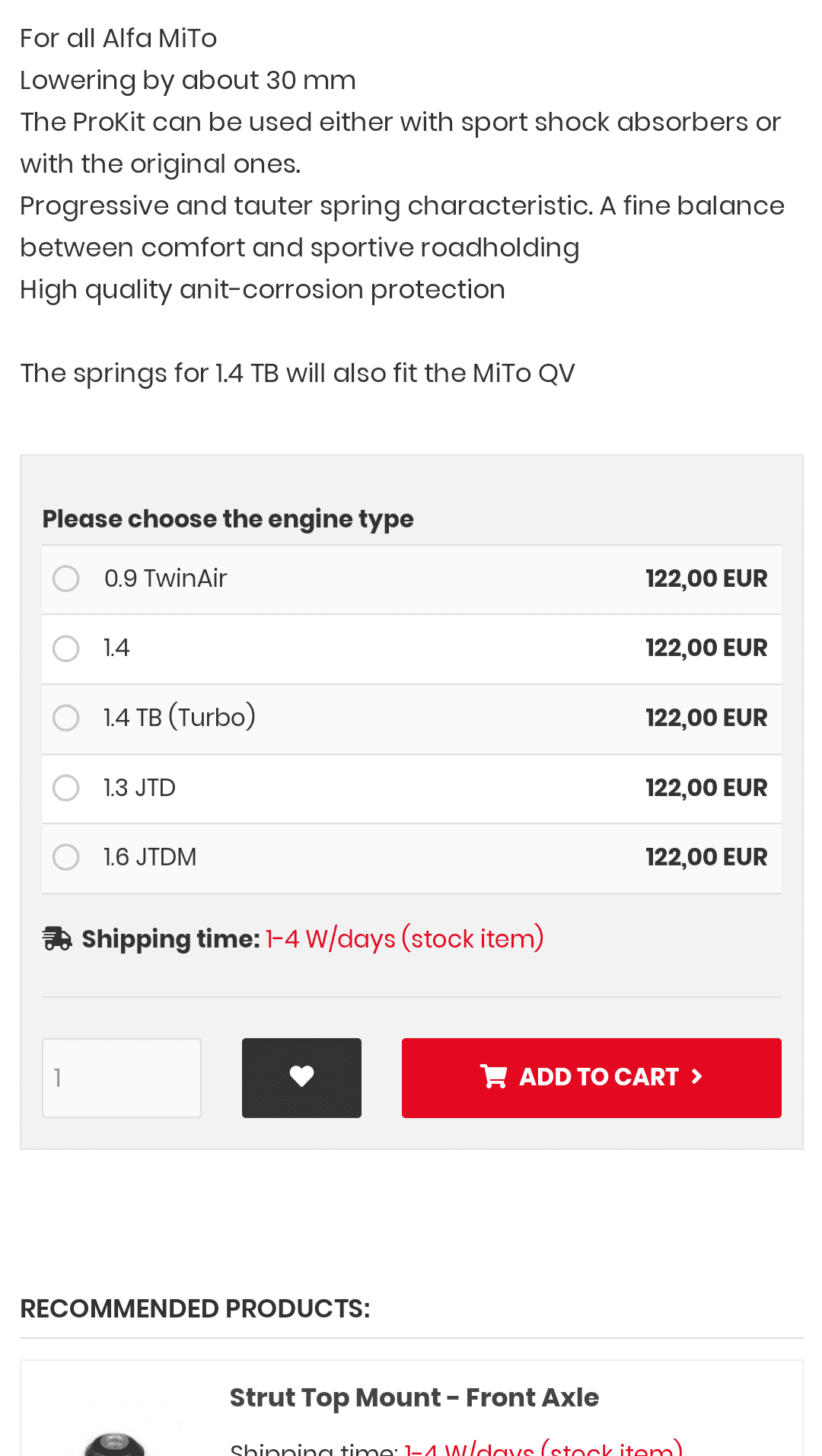Select the 1.4 TB (Turbo) option

(x=66, y=718)
